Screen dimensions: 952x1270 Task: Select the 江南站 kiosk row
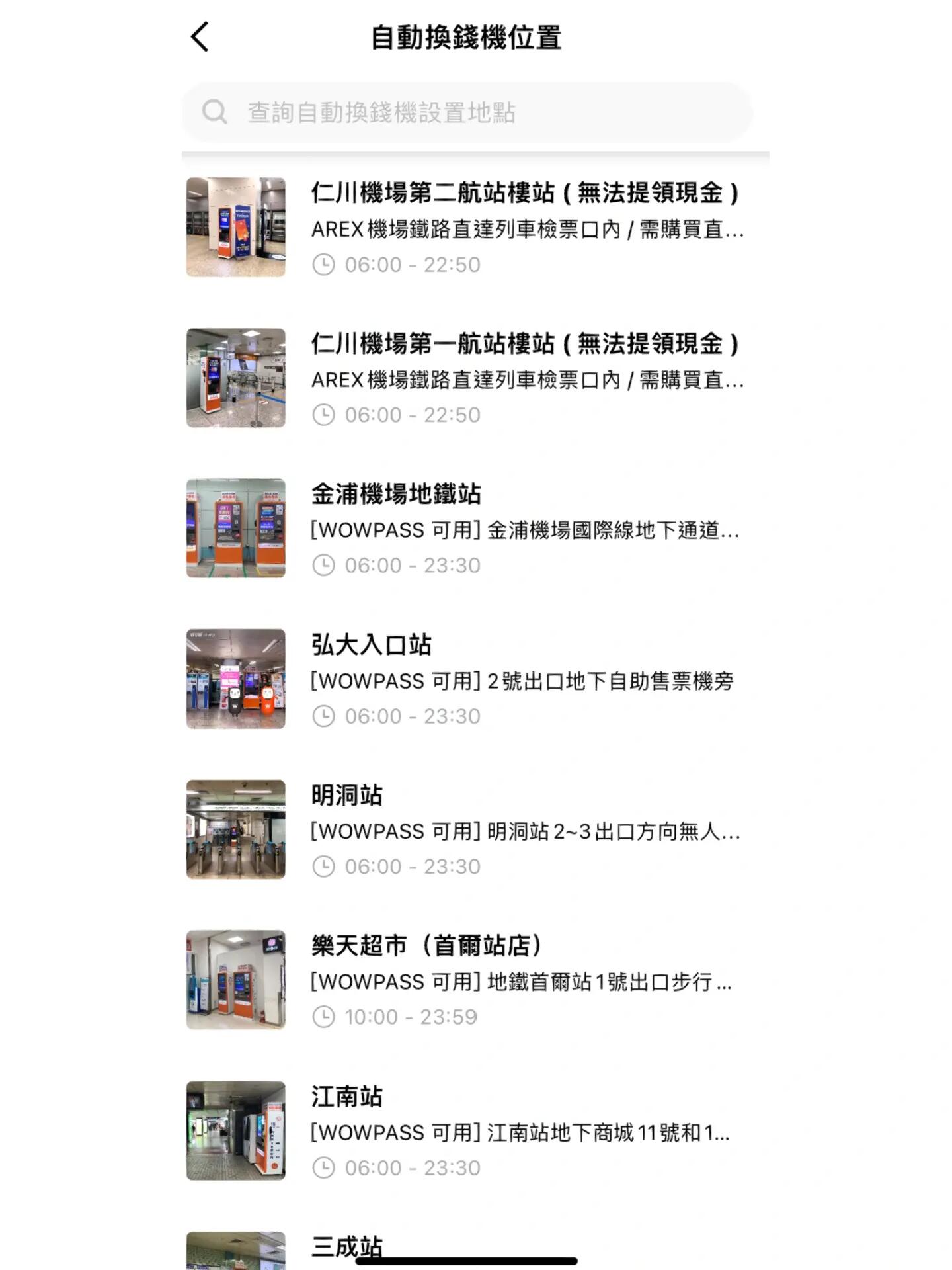(x=467, y=1130)
